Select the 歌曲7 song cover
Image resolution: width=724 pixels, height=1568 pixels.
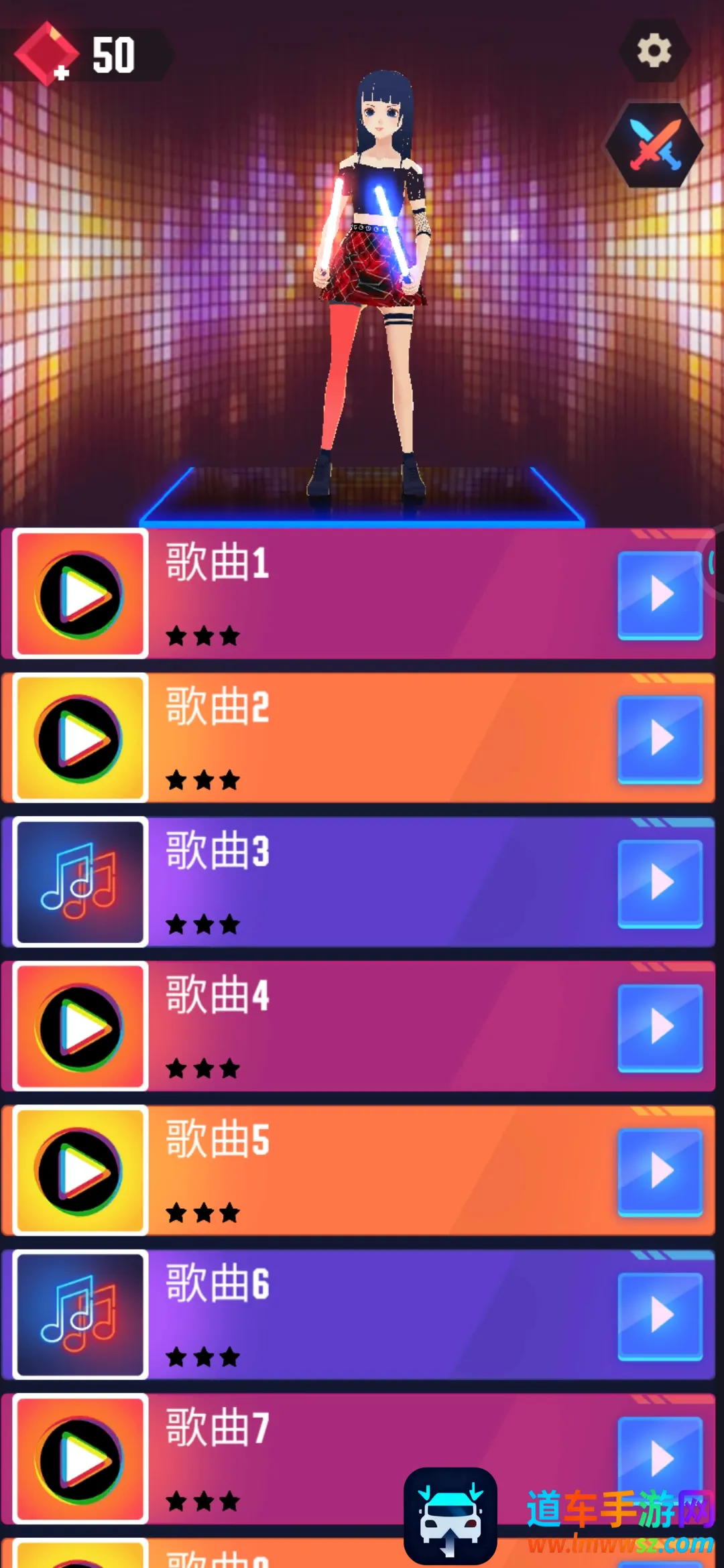coord(80,1459)
